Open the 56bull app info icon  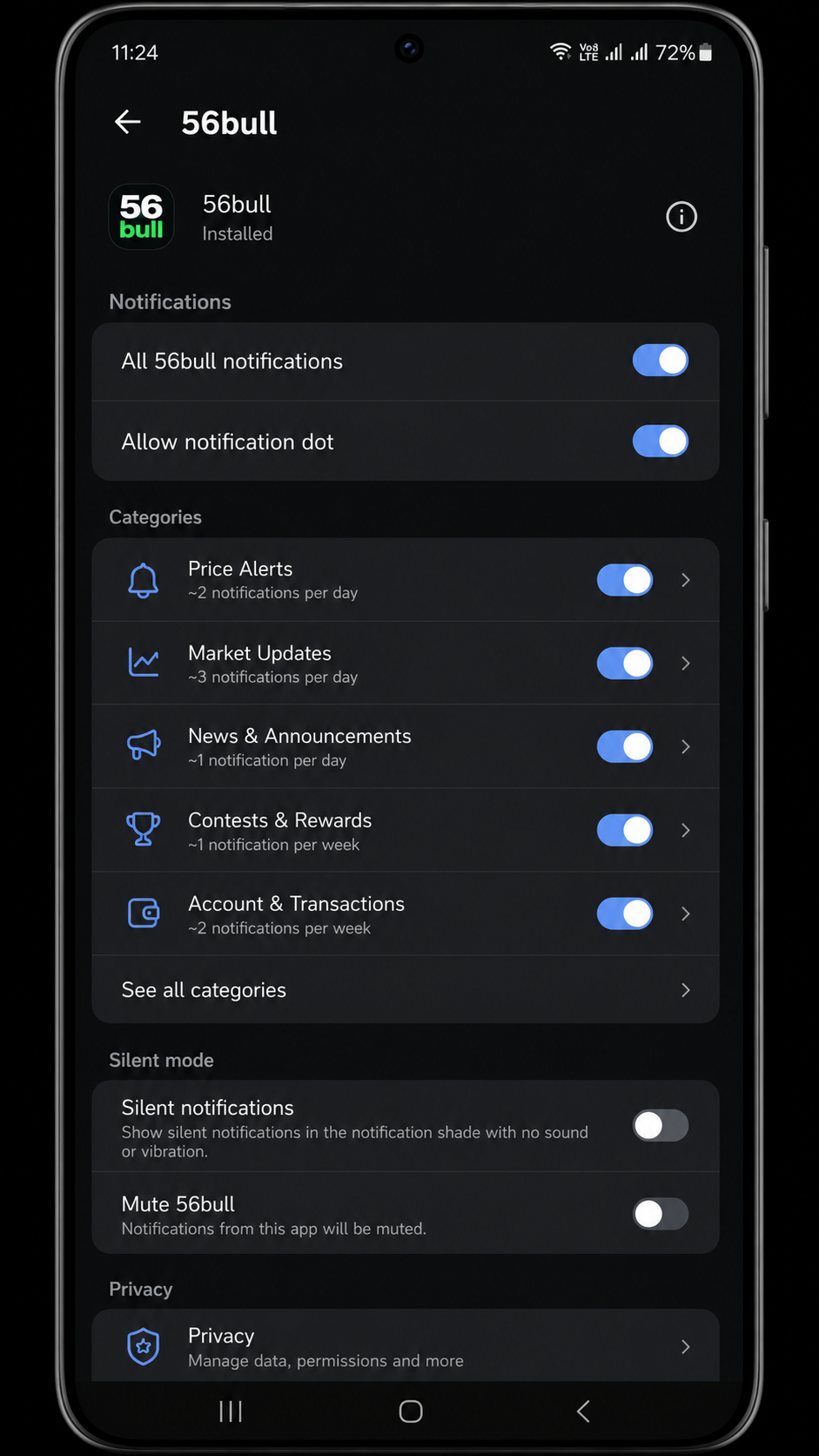[x=681, y=217]
